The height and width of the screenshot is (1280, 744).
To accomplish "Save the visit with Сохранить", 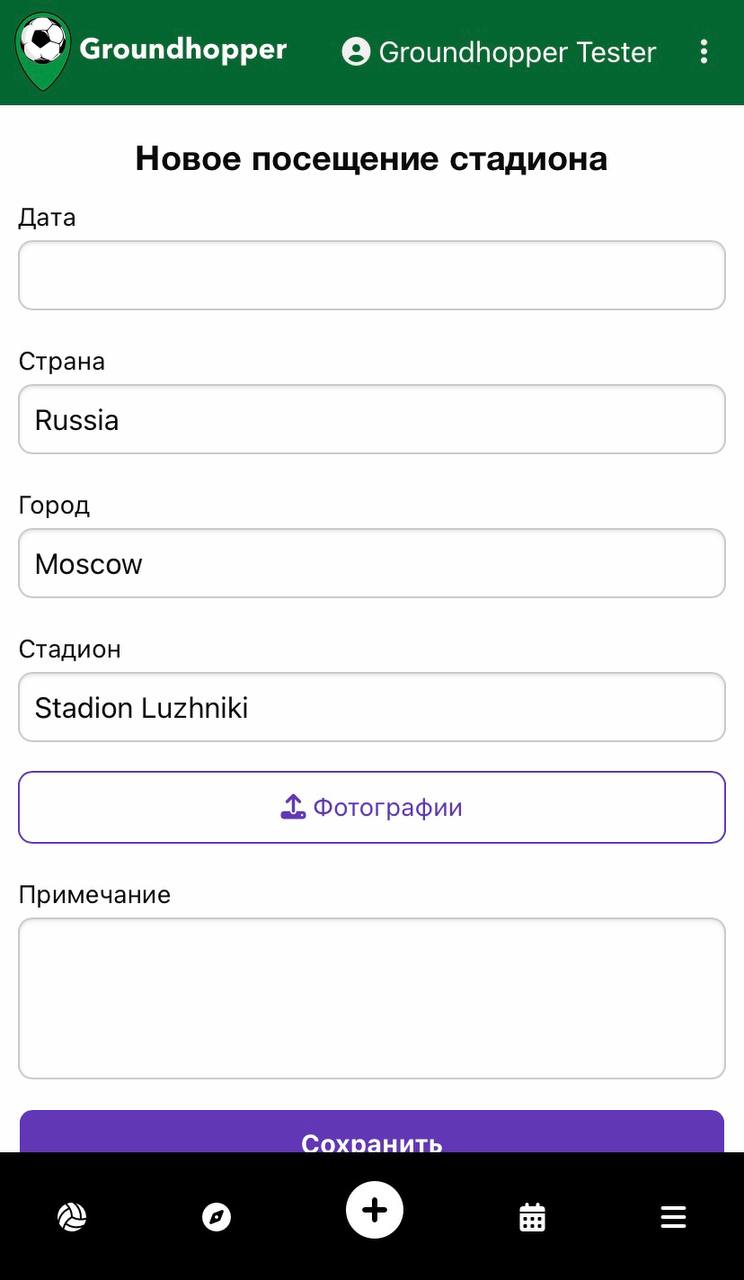I will pyautogui.click(x=372, y=1132).
